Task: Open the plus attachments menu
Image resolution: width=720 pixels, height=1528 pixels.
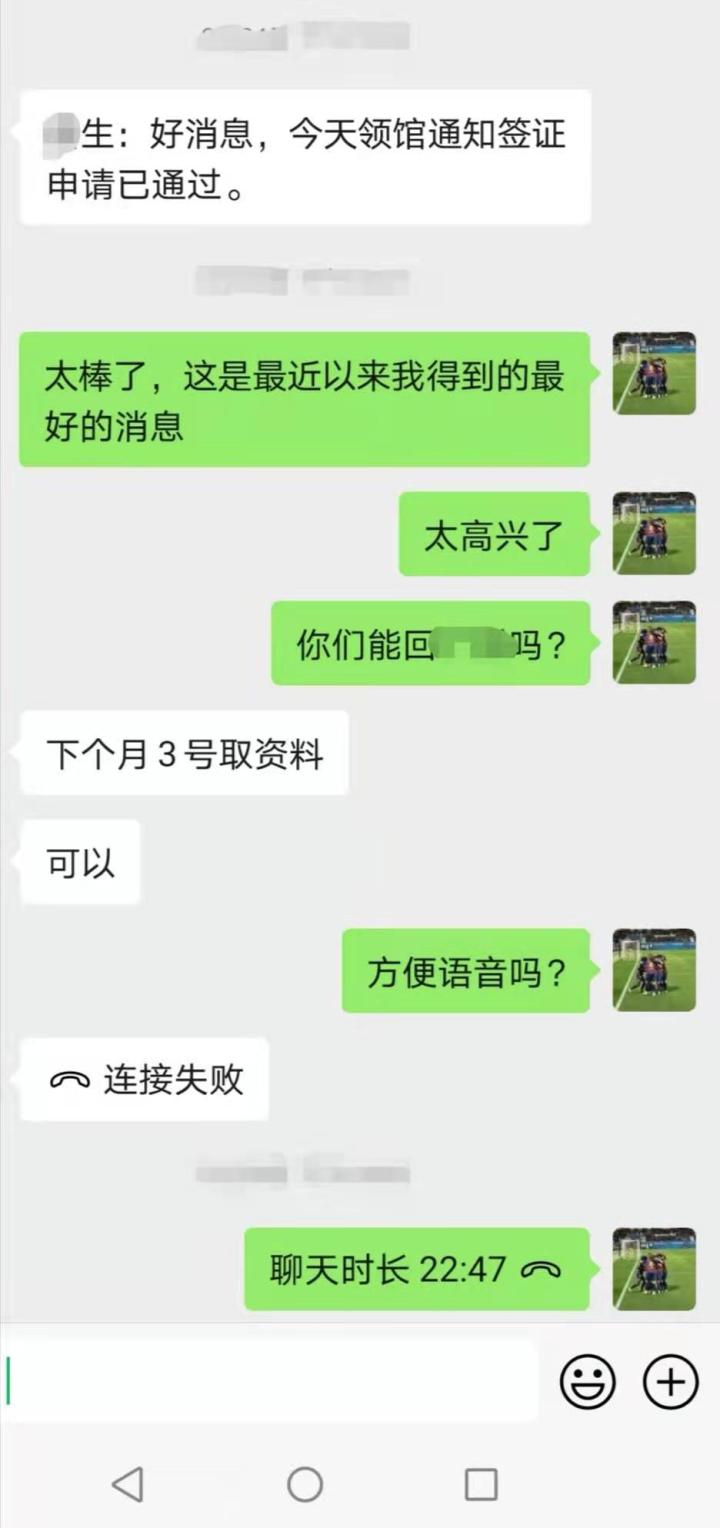Action: coord(670,1382)
